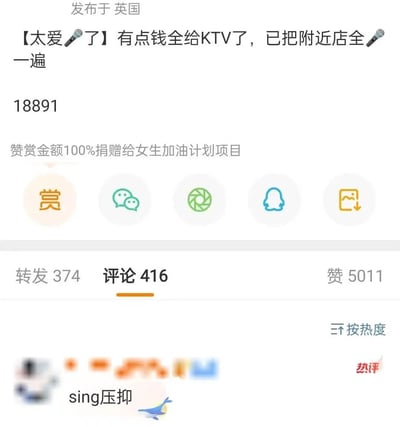Share the post to QQ
This screenshot has width=400, height=427.
pyautogui.click(x=274, y=200)
